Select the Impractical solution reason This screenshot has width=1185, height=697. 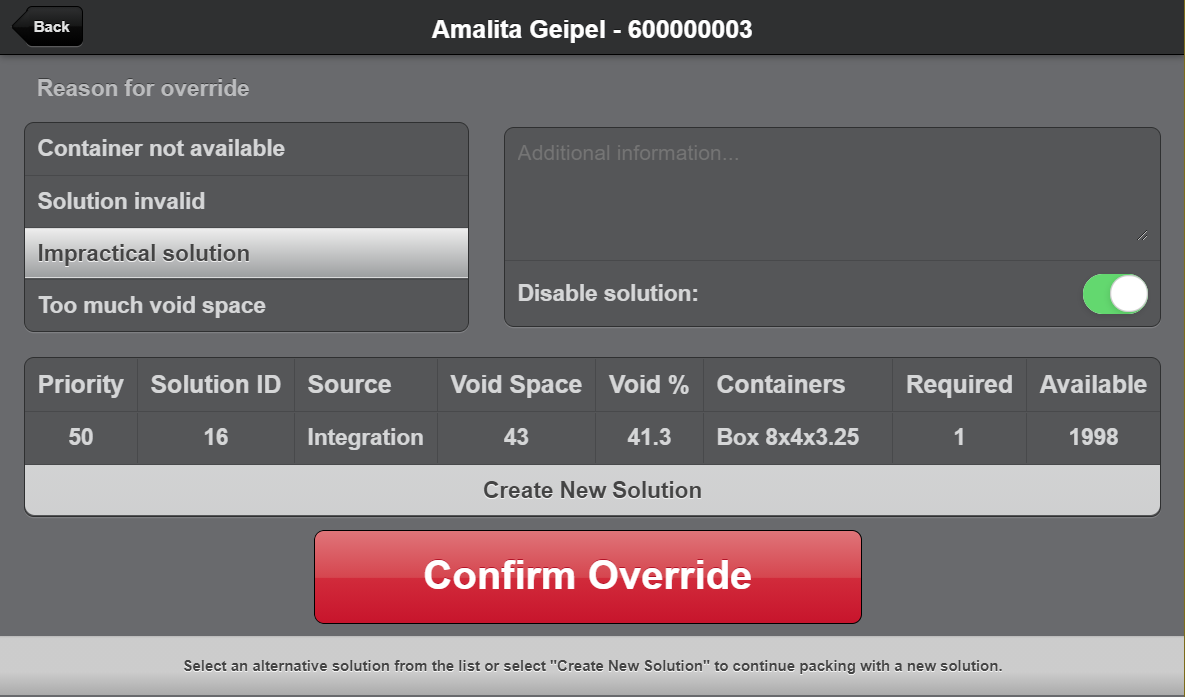pyautogui.click(x=246, y=253)
